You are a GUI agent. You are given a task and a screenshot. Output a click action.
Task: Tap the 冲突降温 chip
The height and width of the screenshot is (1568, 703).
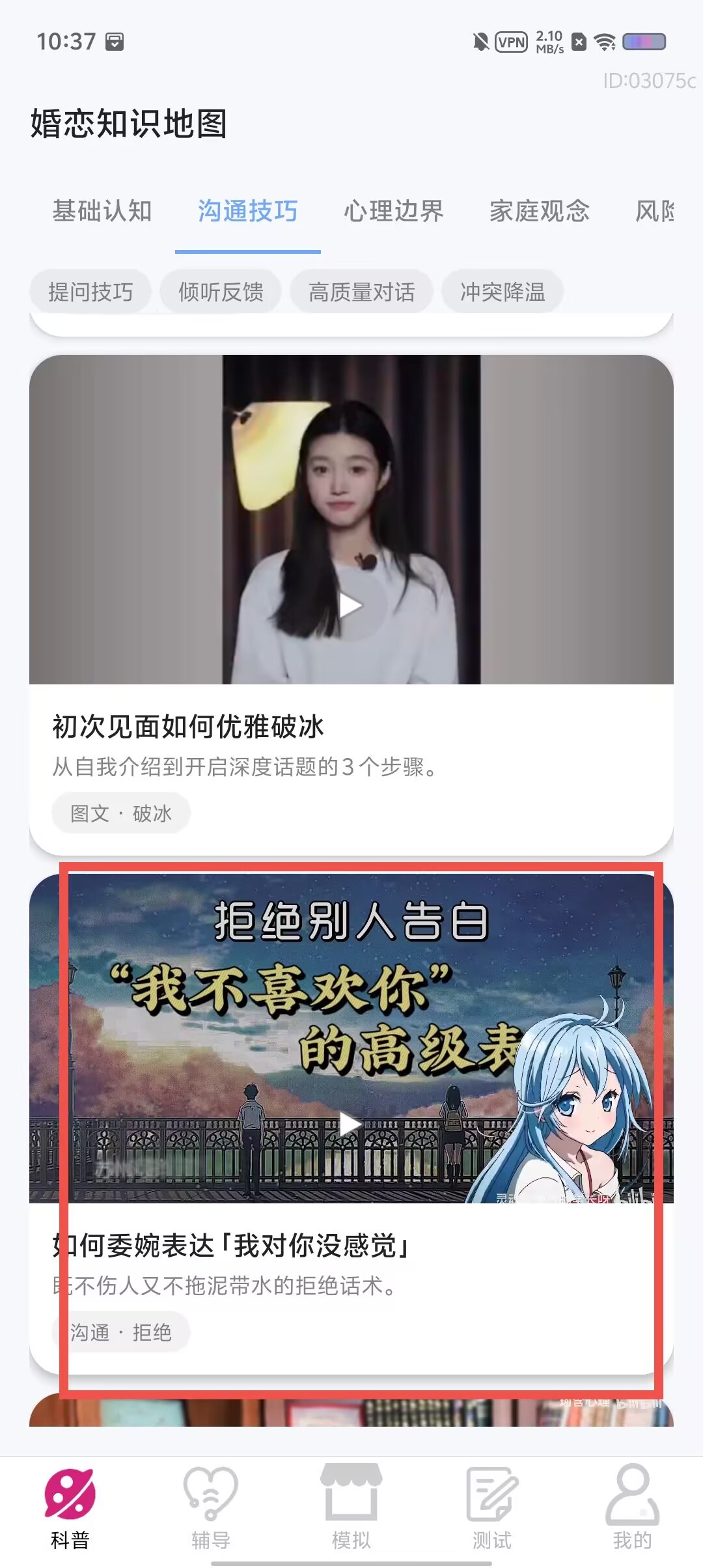tap(503, 292)
